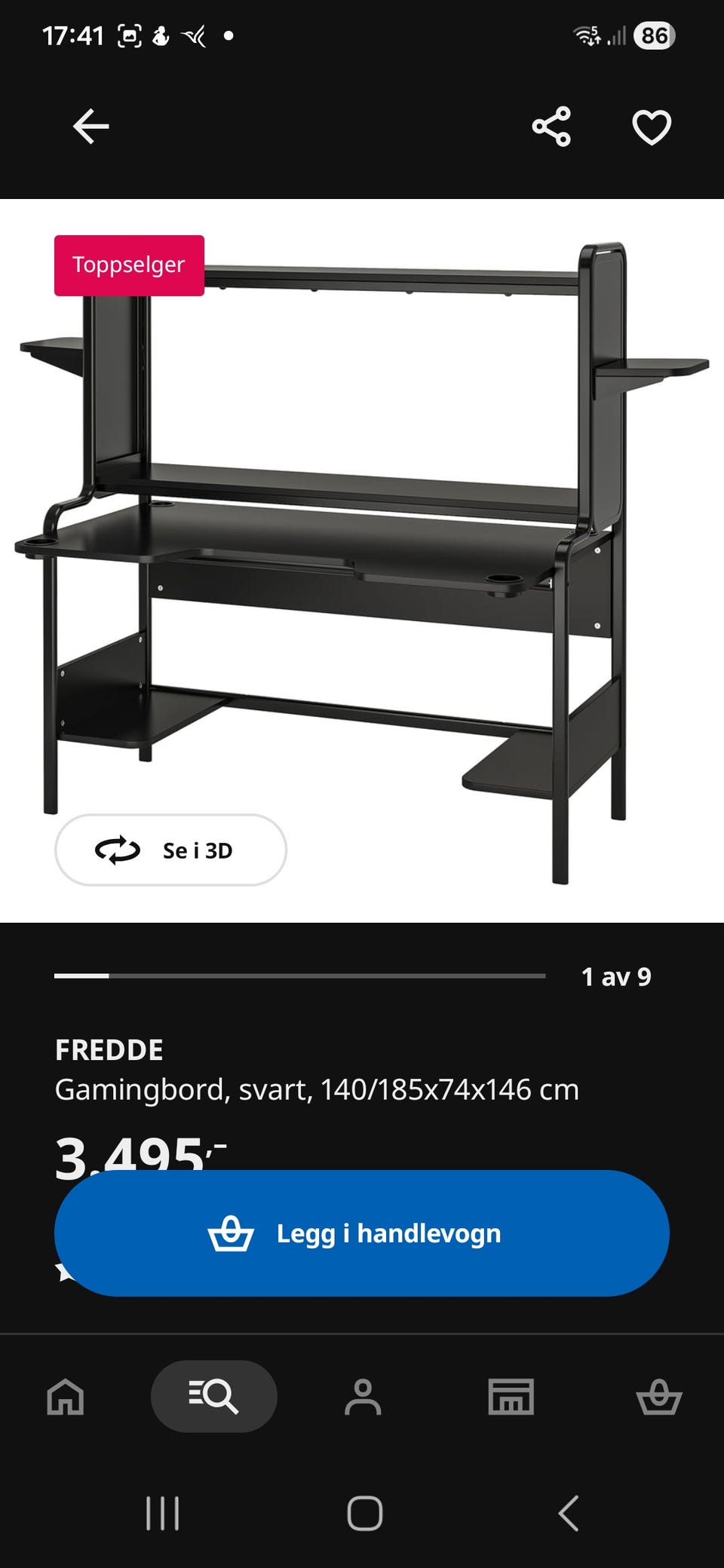Viewport: 724px width, 1568px height.
Task: Open the Se i 3D view
Action: 170,850
